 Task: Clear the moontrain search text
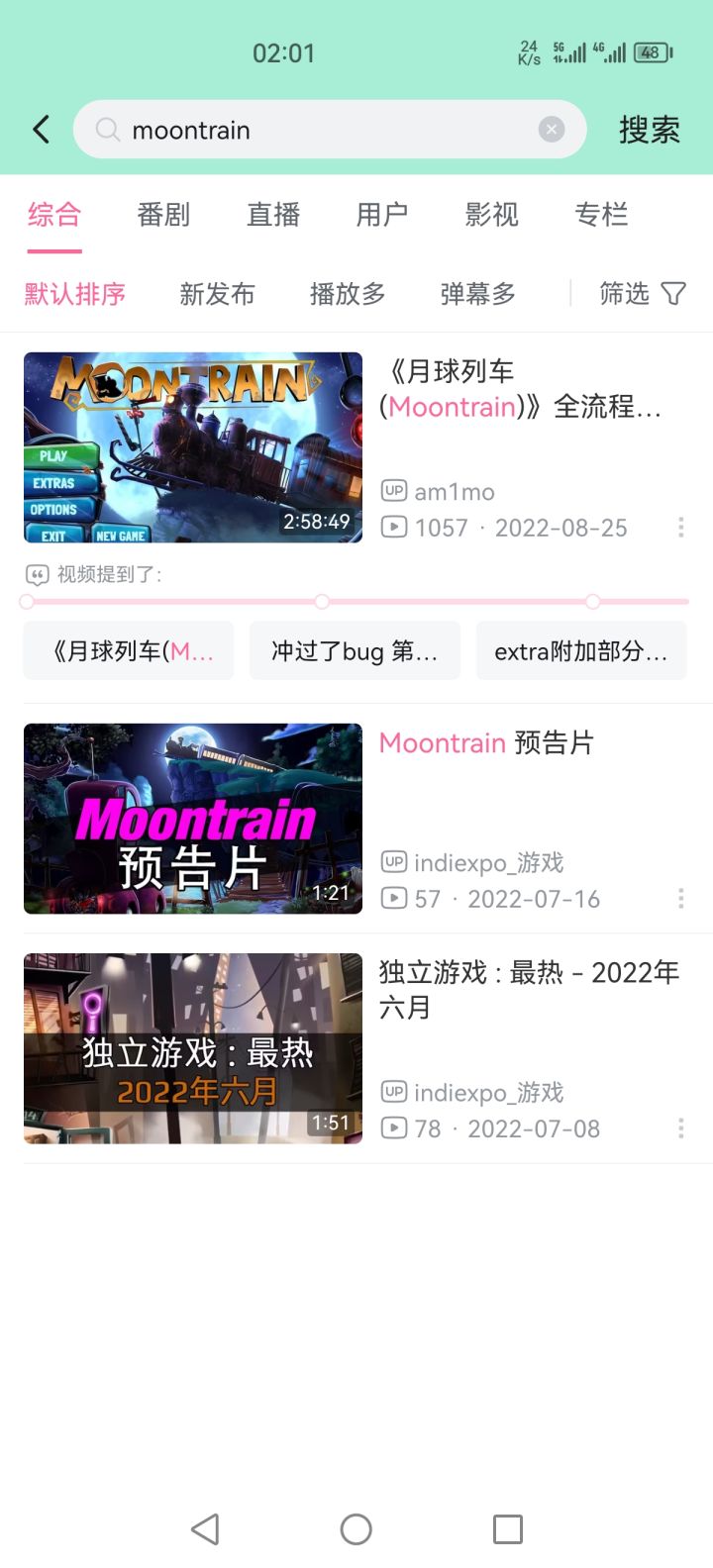click(x=552, y=130)
